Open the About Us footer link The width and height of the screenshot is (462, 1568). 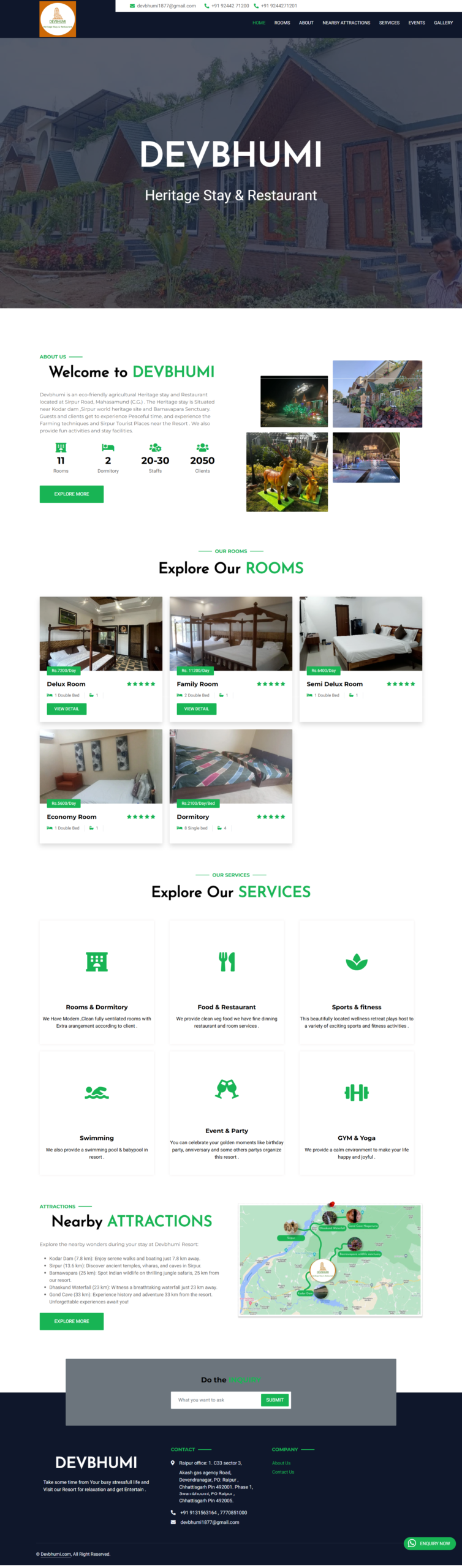[x=281, y=1463]
